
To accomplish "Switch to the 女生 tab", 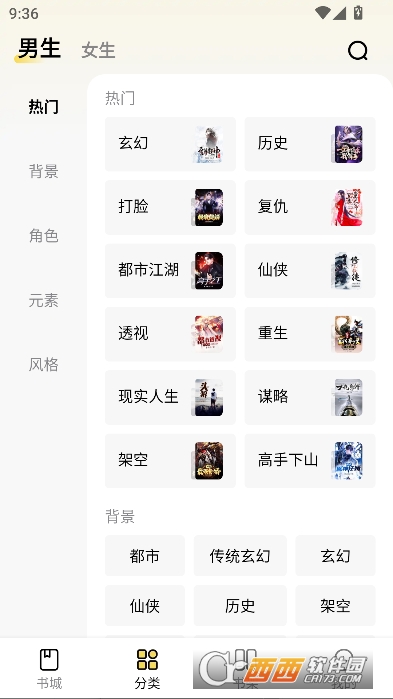I will pos(98,50).
